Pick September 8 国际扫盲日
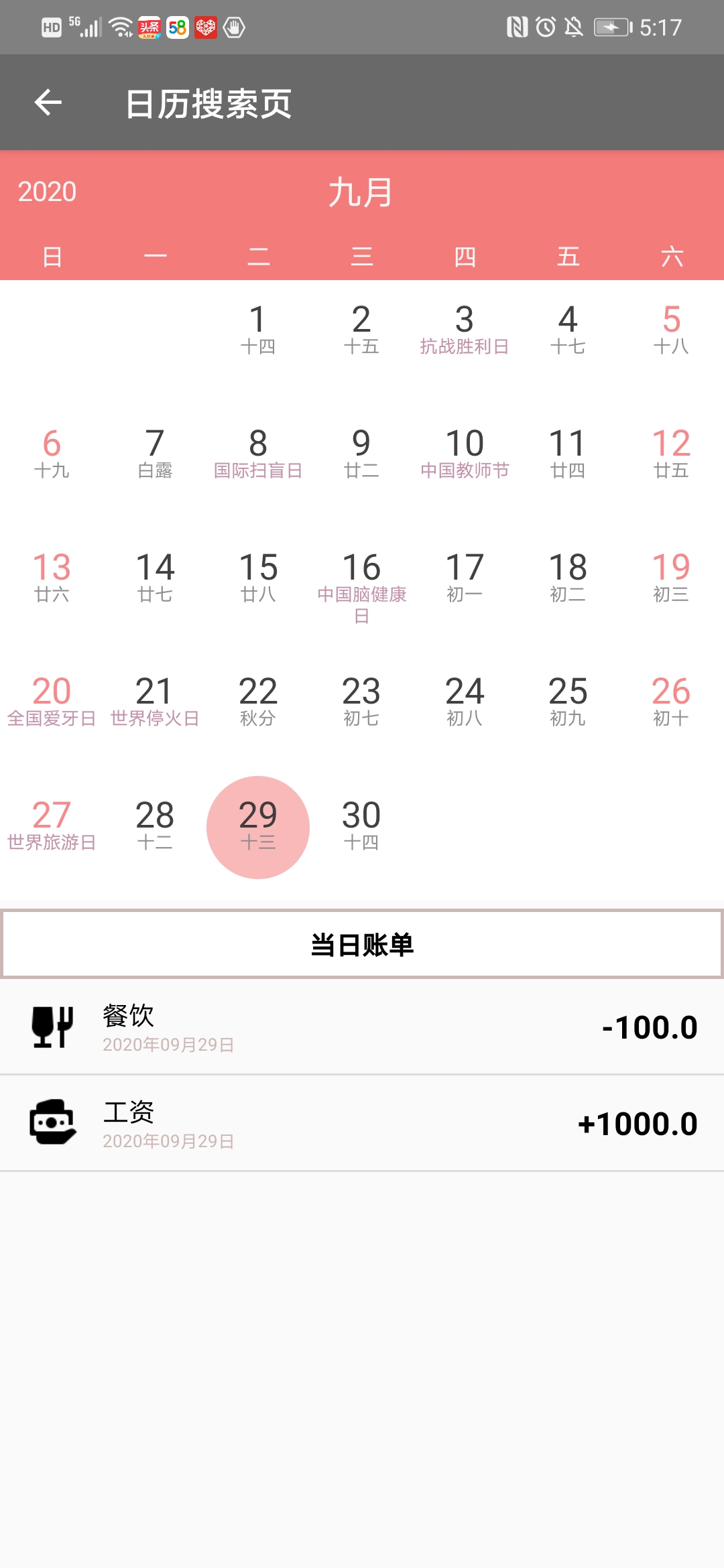724x1568 pixels. click(x=258, y=454)
